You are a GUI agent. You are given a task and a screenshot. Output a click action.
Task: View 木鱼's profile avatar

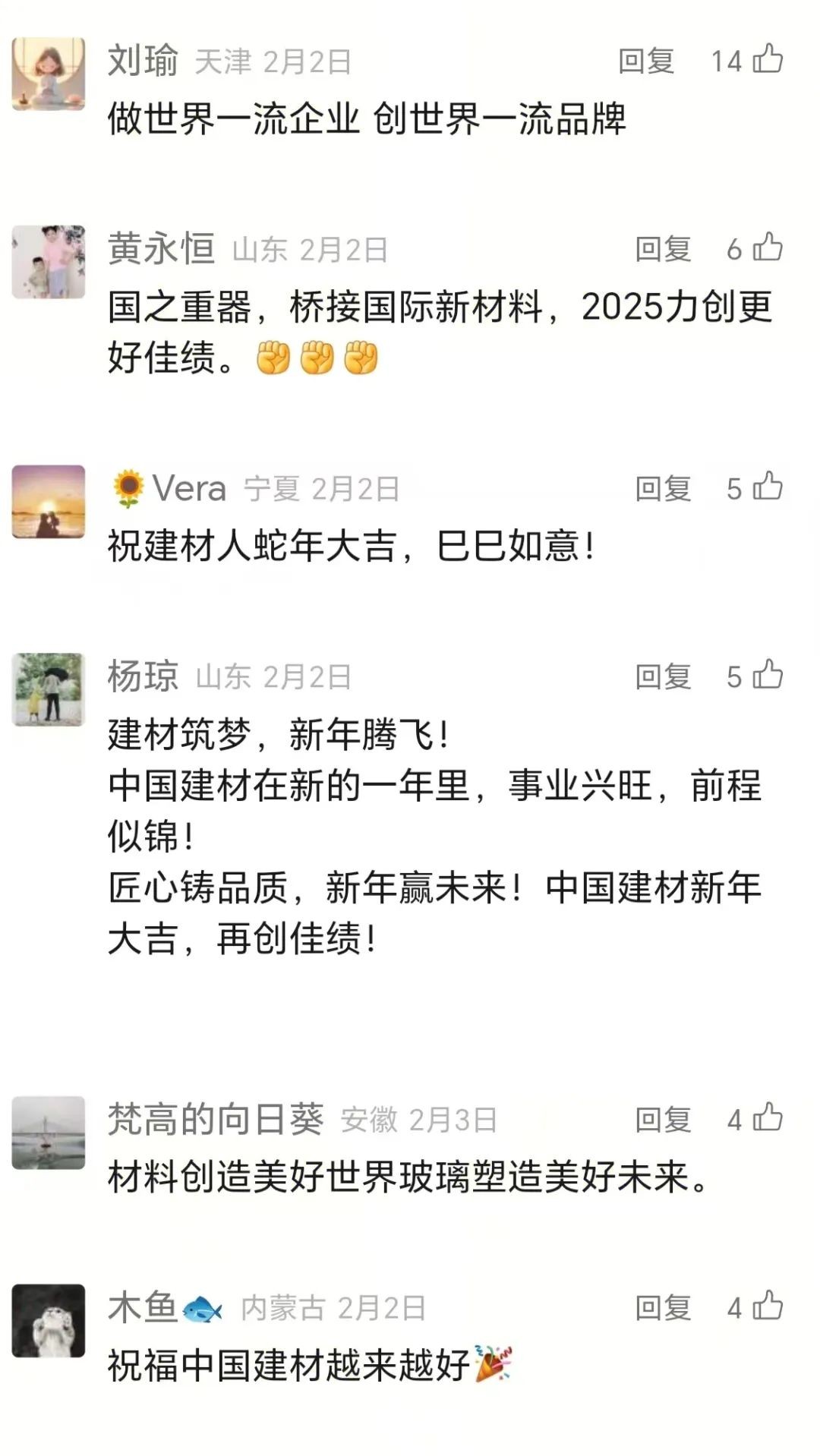(x=49, y=1321)
